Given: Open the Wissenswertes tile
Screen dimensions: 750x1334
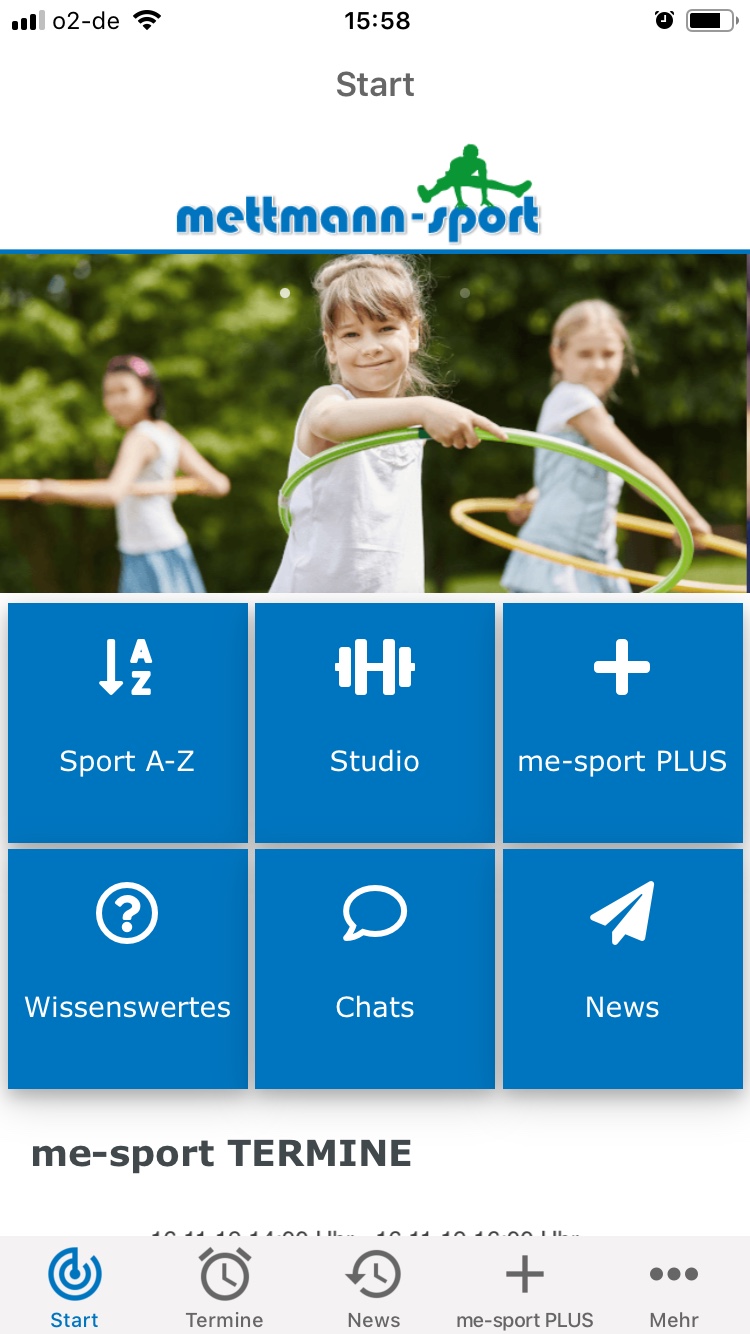Looking at the screenshot, I should 127,968.
